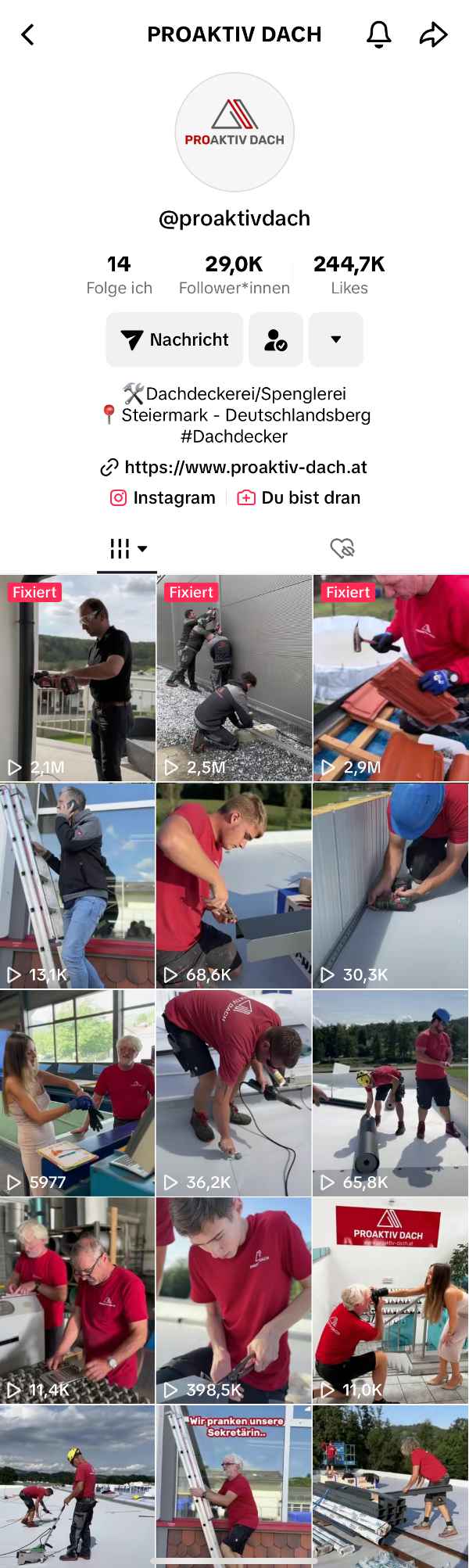Switch to the liked videos tab
This screenshot has width=469, height=1568.
coord(342,548)
